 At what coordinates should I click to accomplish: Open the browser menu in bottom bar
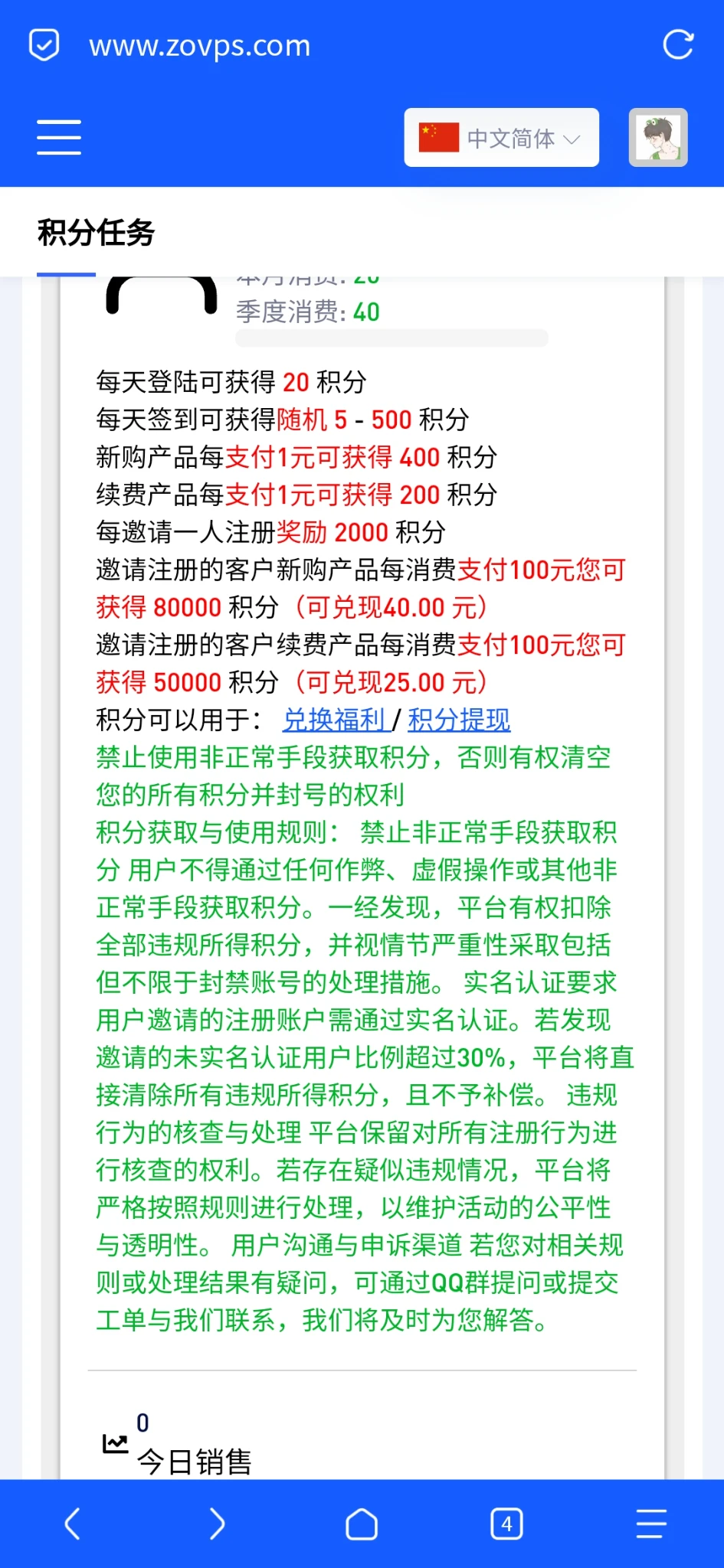tap(651, 1524)
